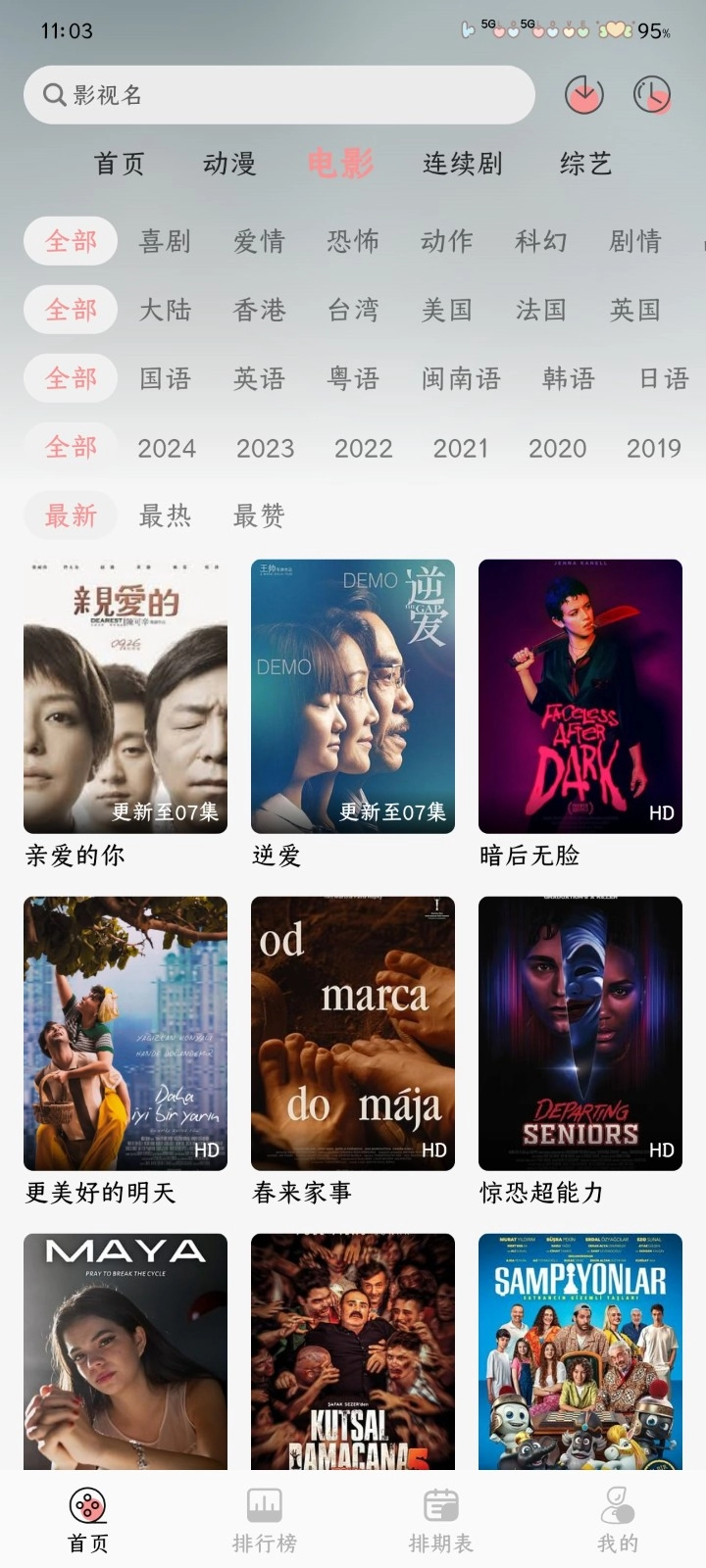Open the downloads icon
Viewport: 706px width, 1568px height.
583,95
